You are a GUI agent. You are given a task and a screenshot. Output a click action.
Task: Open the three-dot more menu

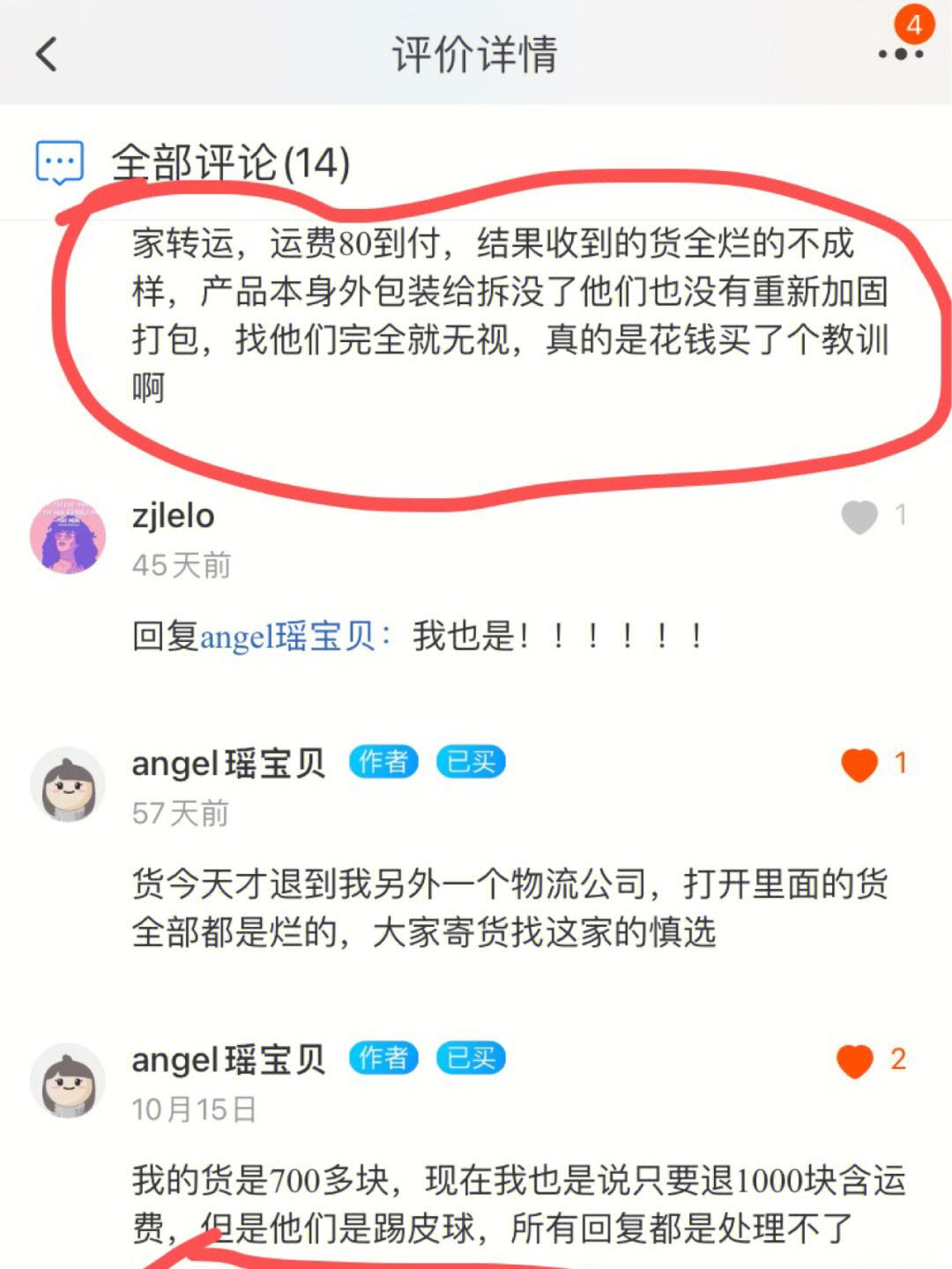coord(900,54)
